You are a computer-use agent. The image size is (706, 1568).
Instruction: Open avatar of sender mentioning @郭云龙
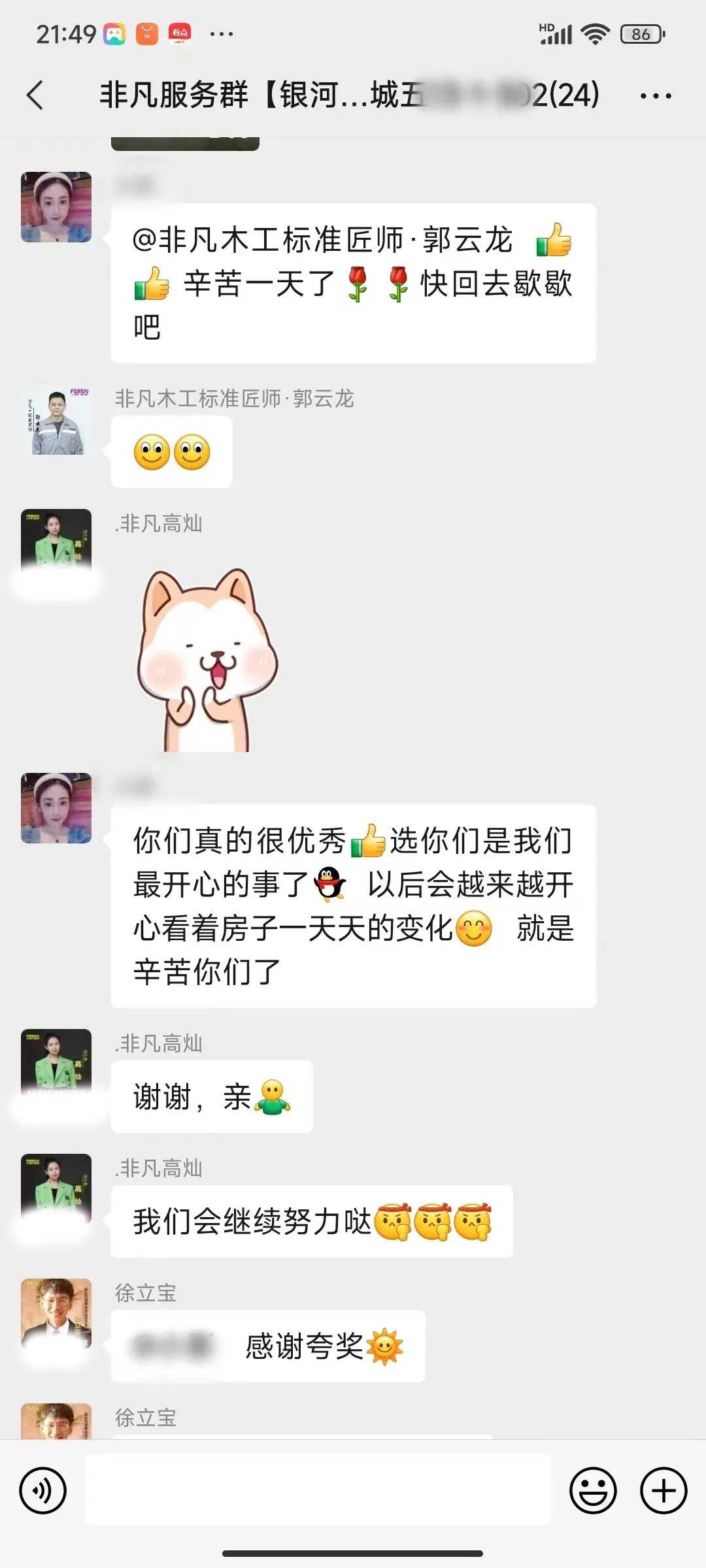[x=56, y=207]
